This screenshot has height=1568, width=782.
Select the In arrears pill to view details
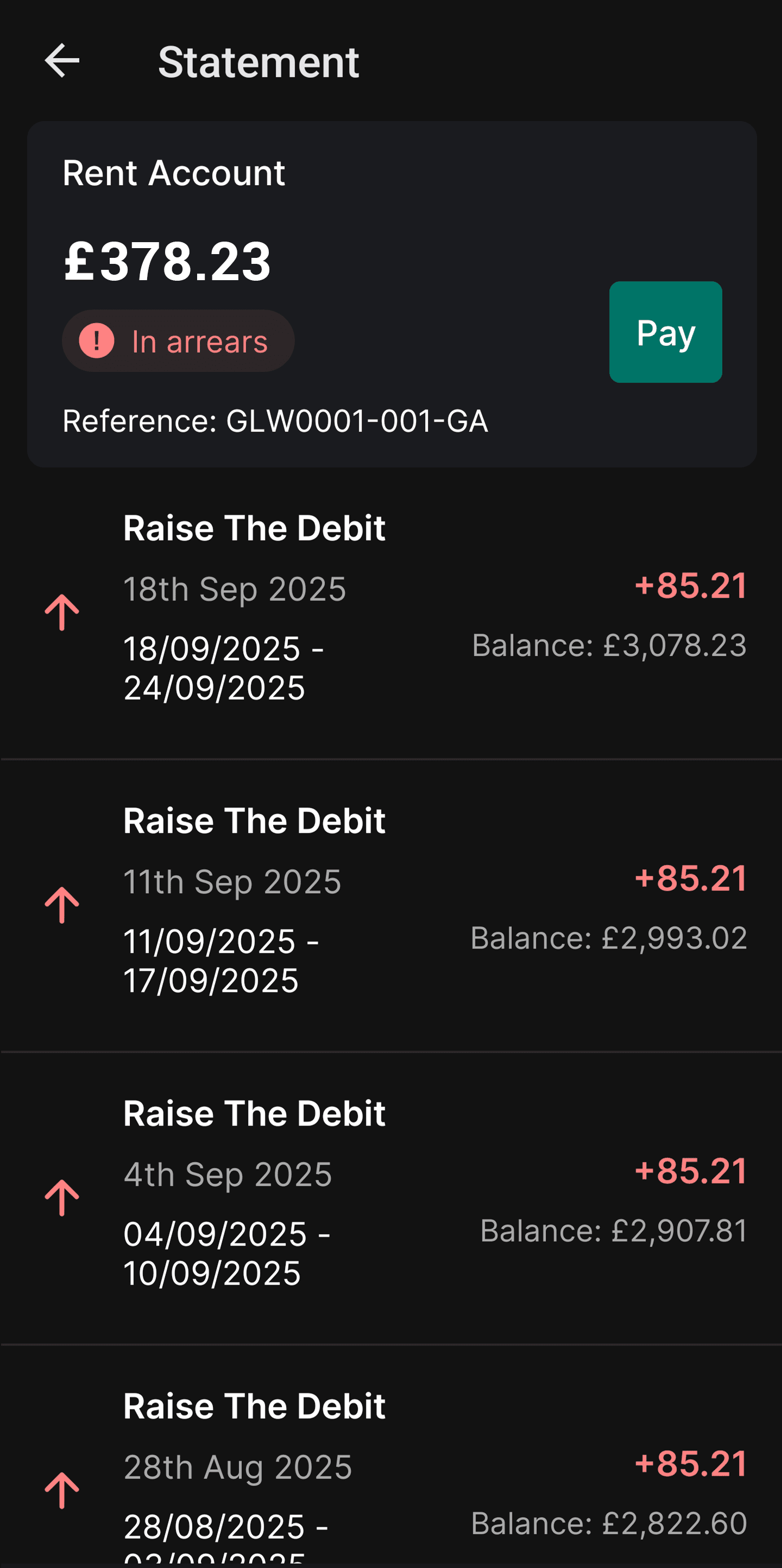click(x=178, y=341)
